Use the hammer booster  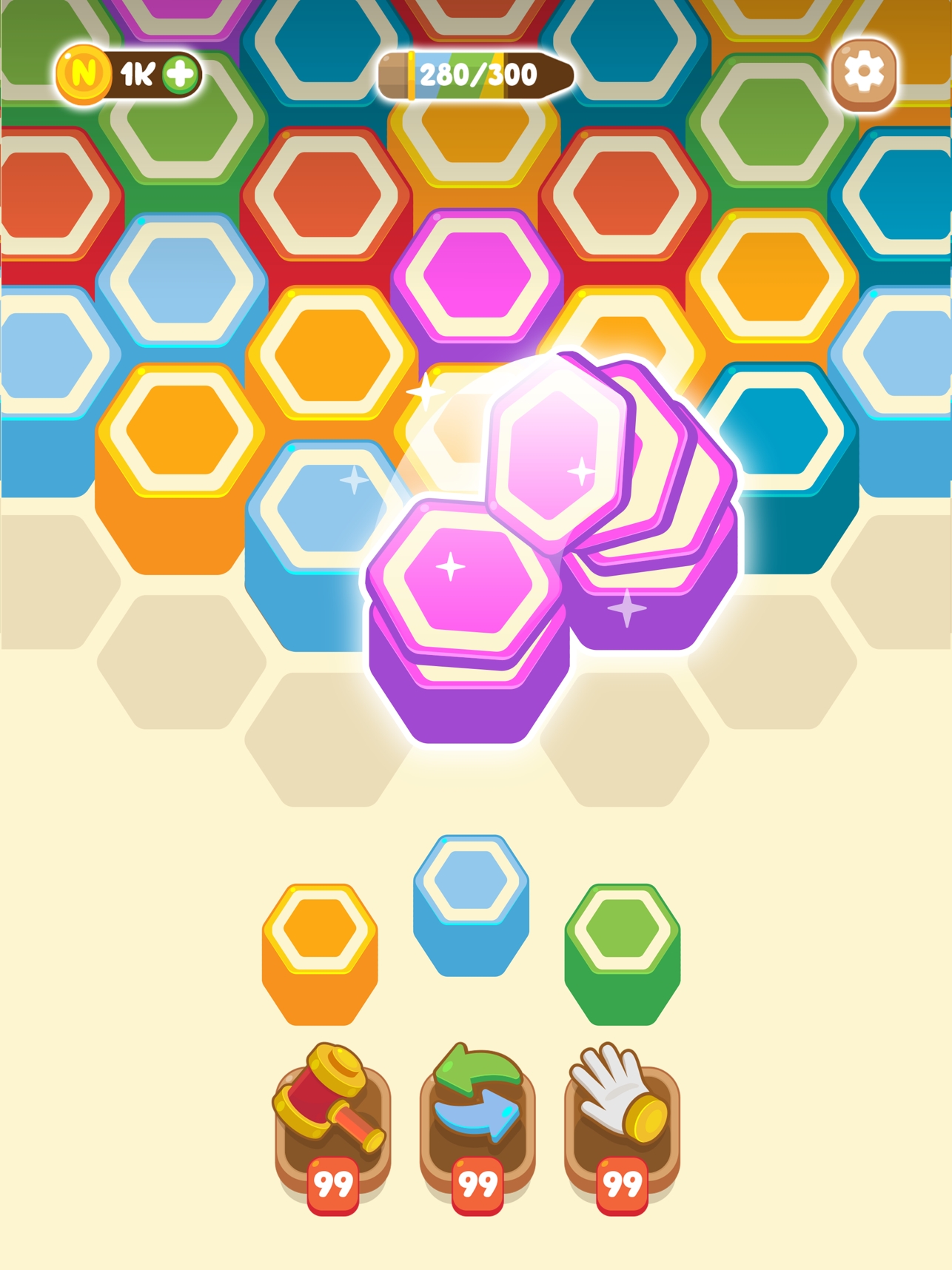click(x=331, y=1118)
